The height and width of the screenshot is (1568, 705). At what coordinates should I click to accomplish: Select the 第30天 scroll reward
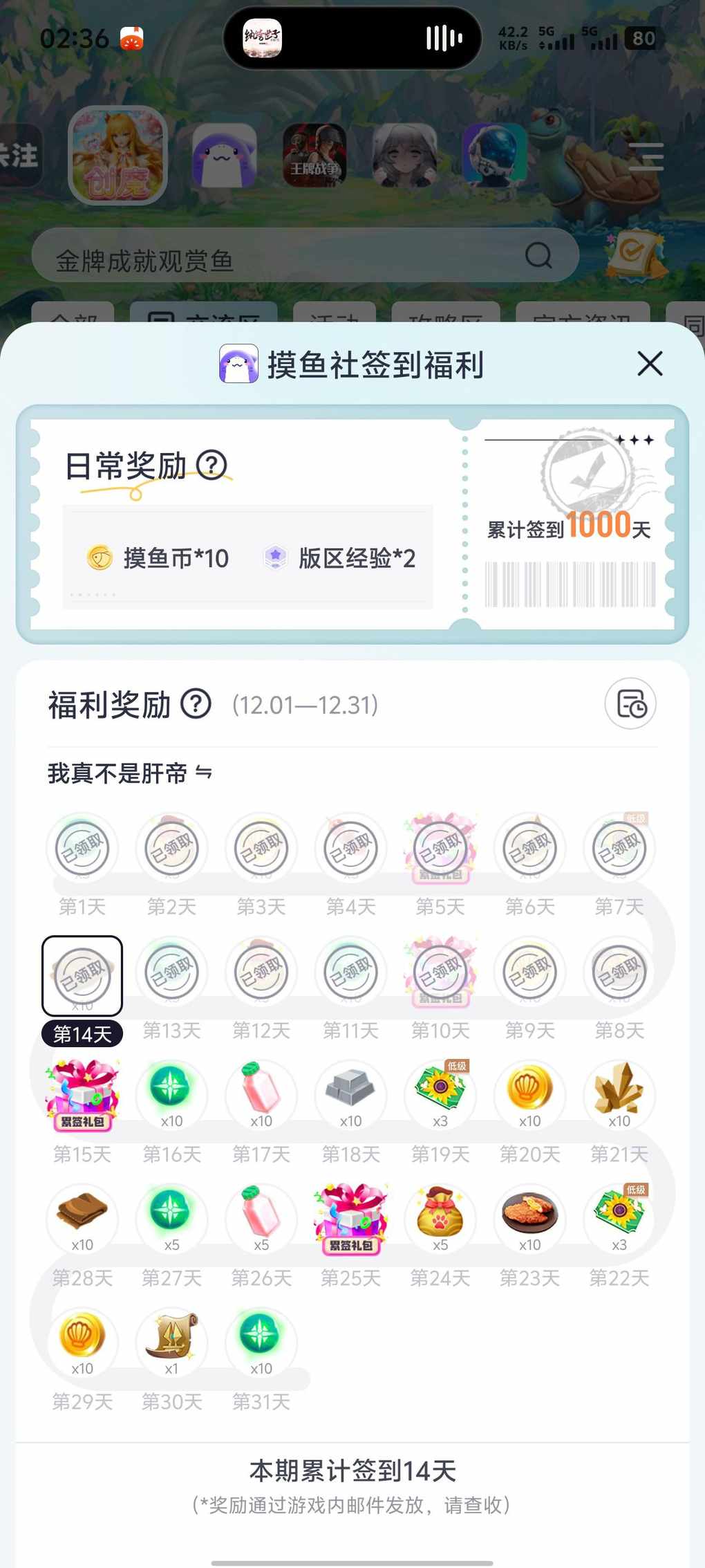171,1343
